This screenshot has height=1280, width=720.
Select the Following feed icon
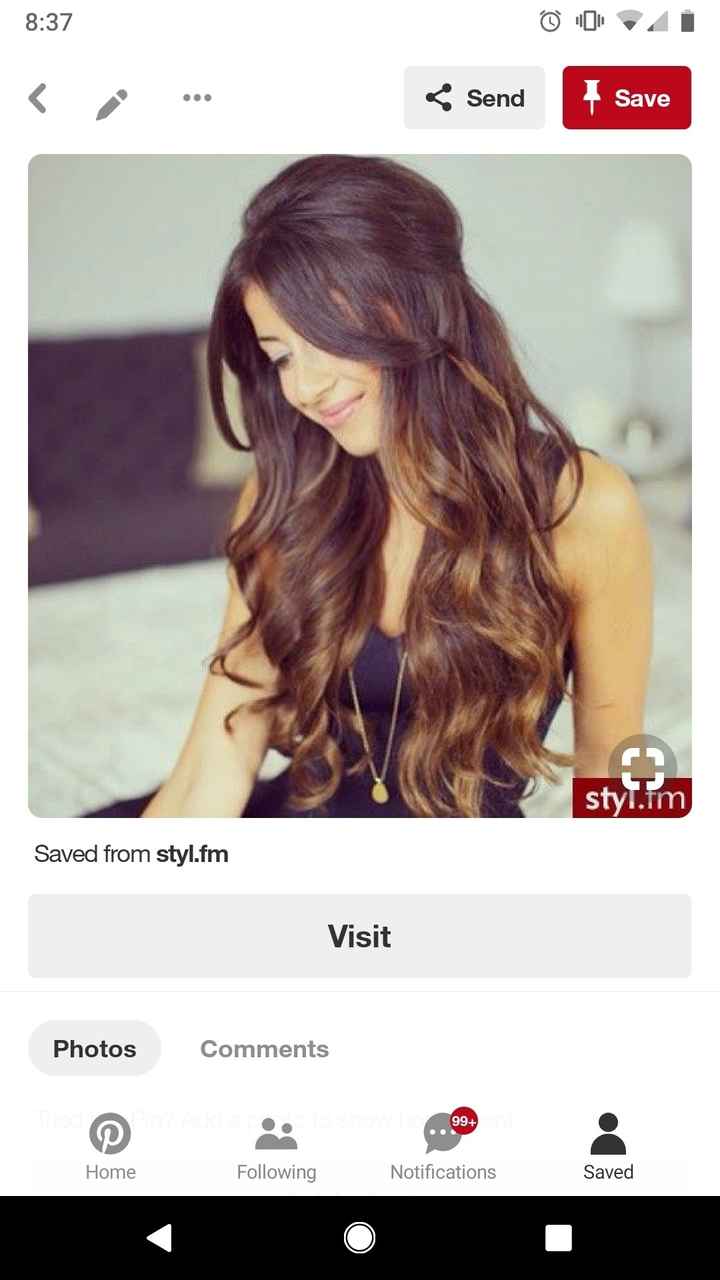[x=275, y=1145]
